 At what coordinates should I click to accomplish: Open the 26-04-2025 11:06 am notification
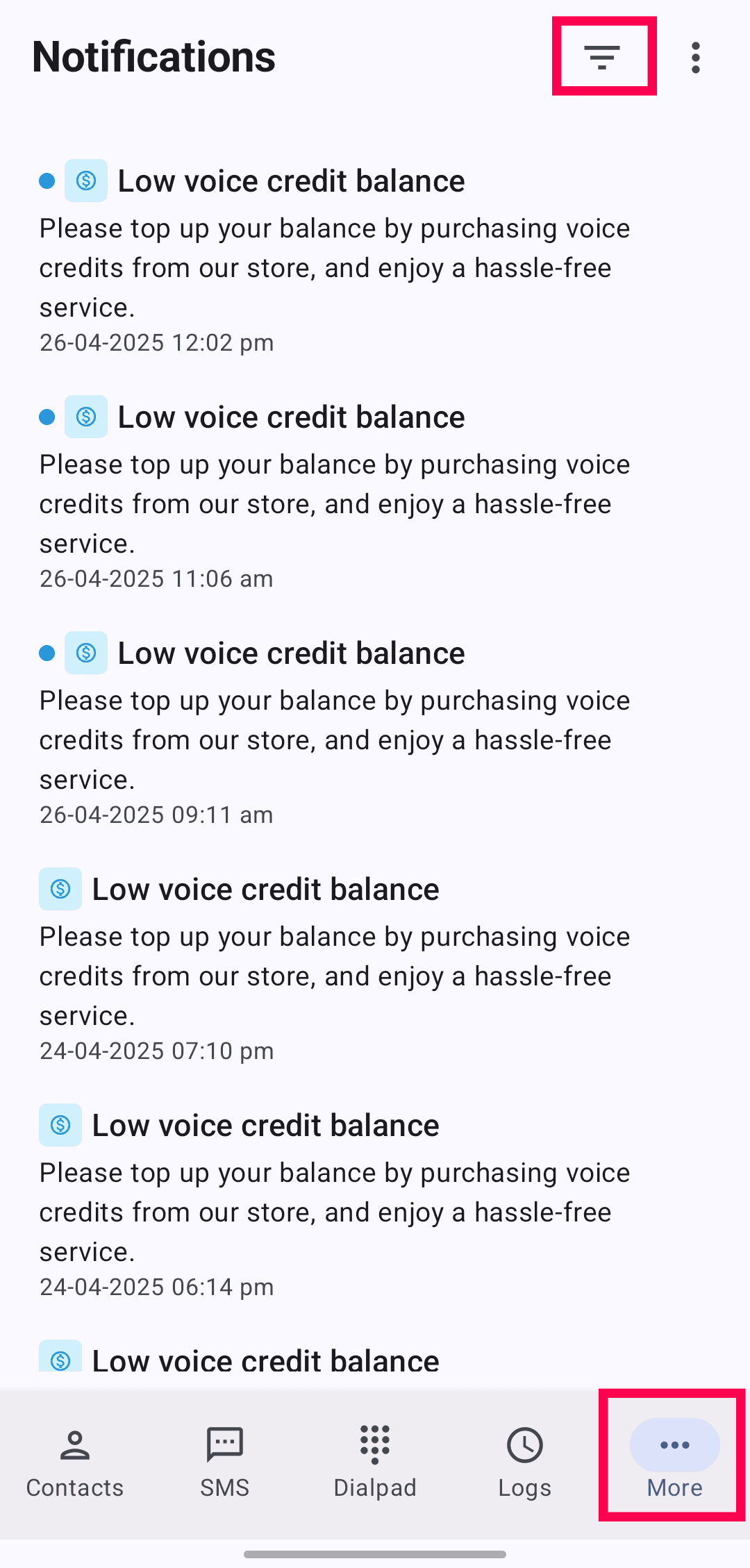(333, 493)
